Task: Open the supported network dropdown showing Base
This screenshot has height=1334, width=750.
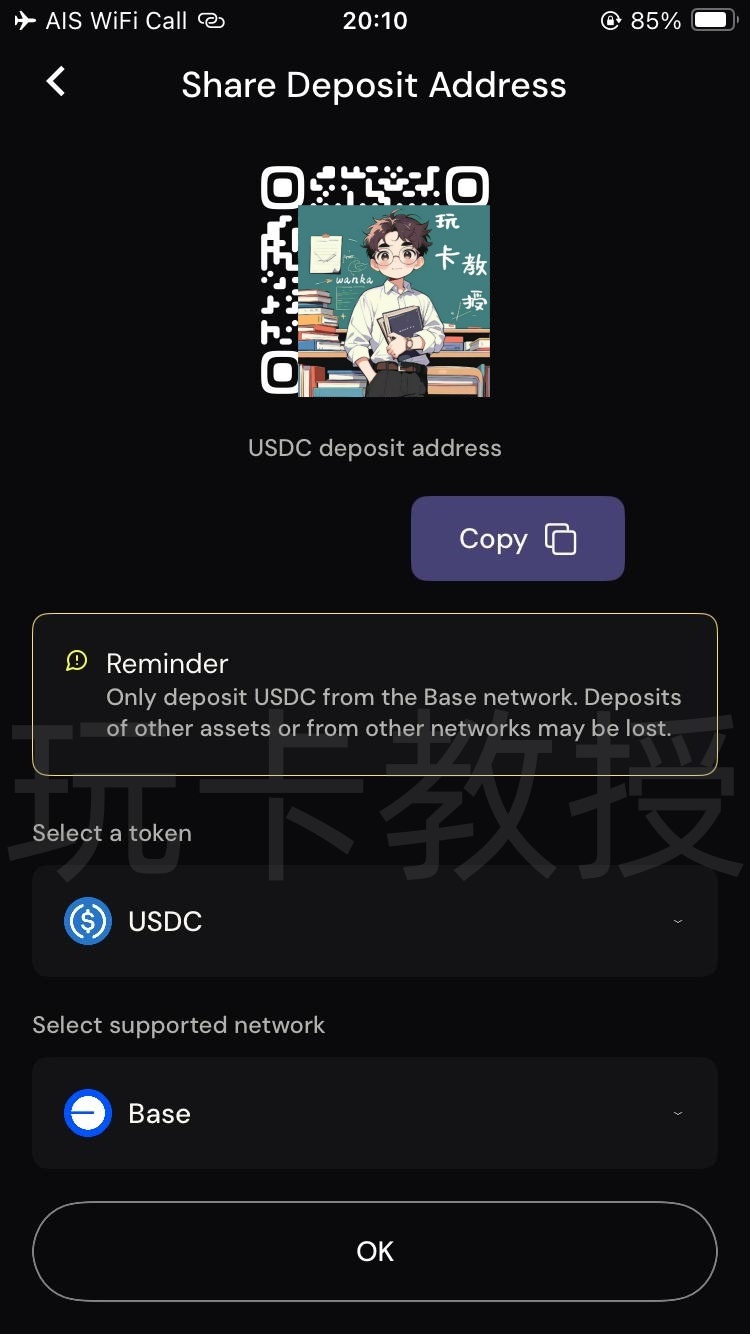Action: 374,1112
